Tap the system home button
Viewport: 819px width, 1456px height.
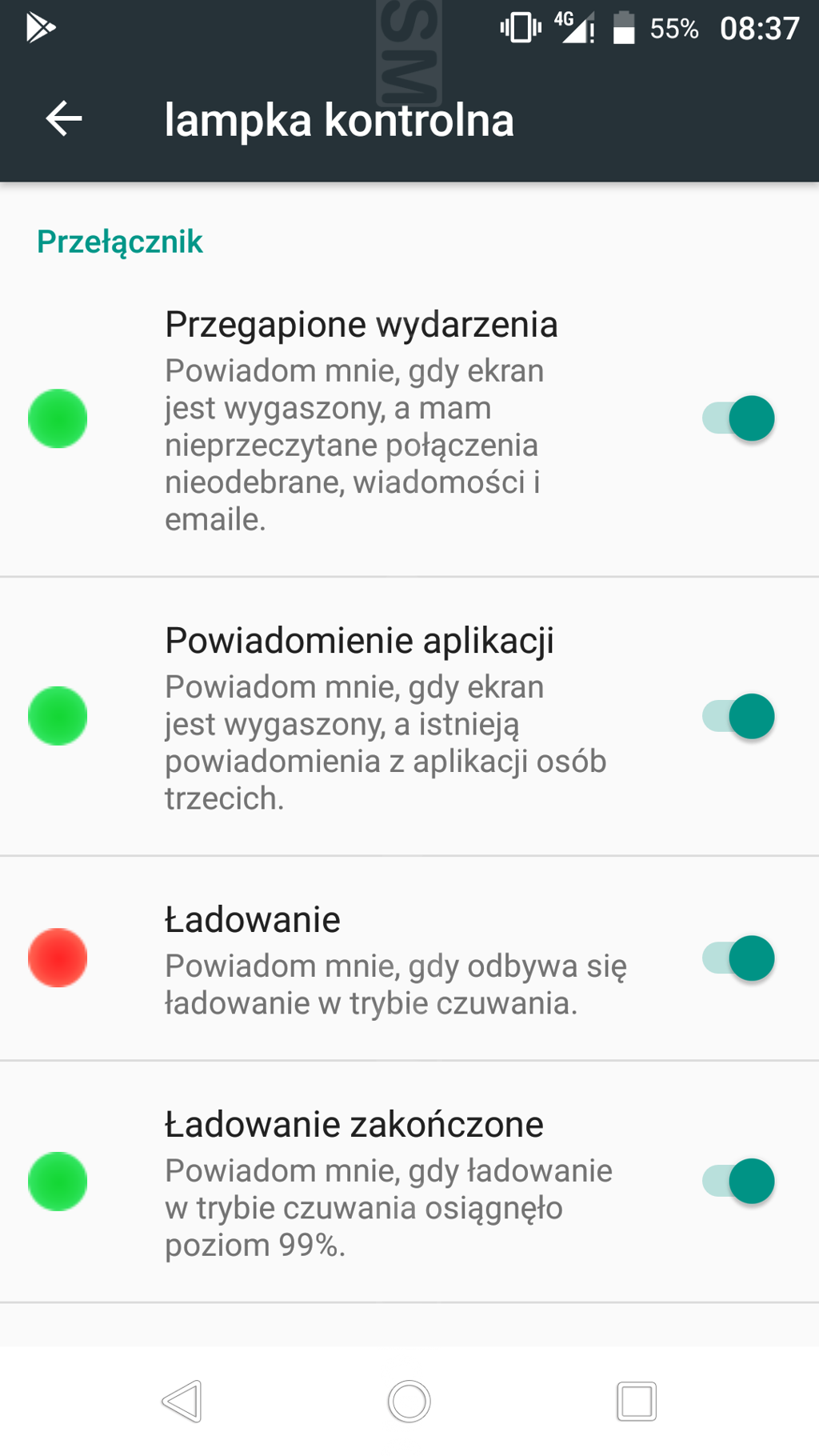tap(409, 1402)
